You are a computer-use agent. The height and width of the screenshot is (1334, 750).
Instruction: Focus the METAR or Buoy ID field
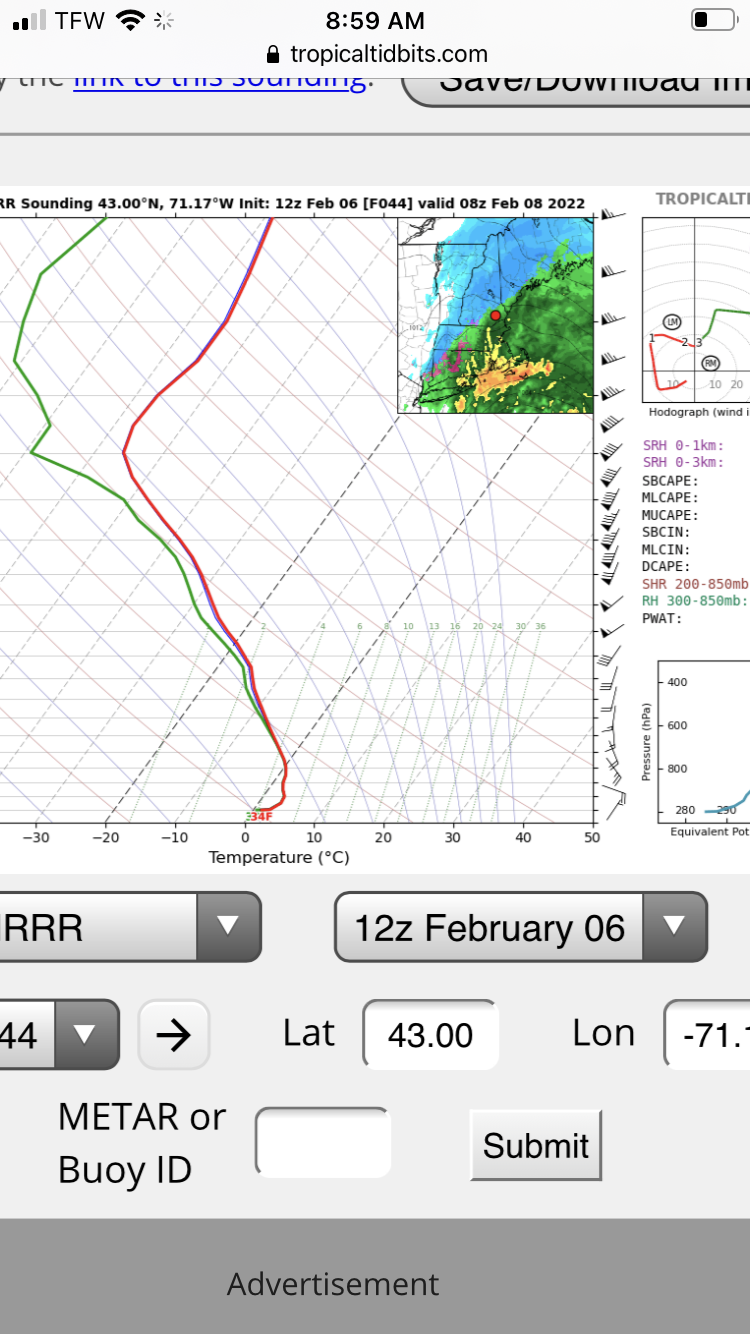(x=322, y=1142)
